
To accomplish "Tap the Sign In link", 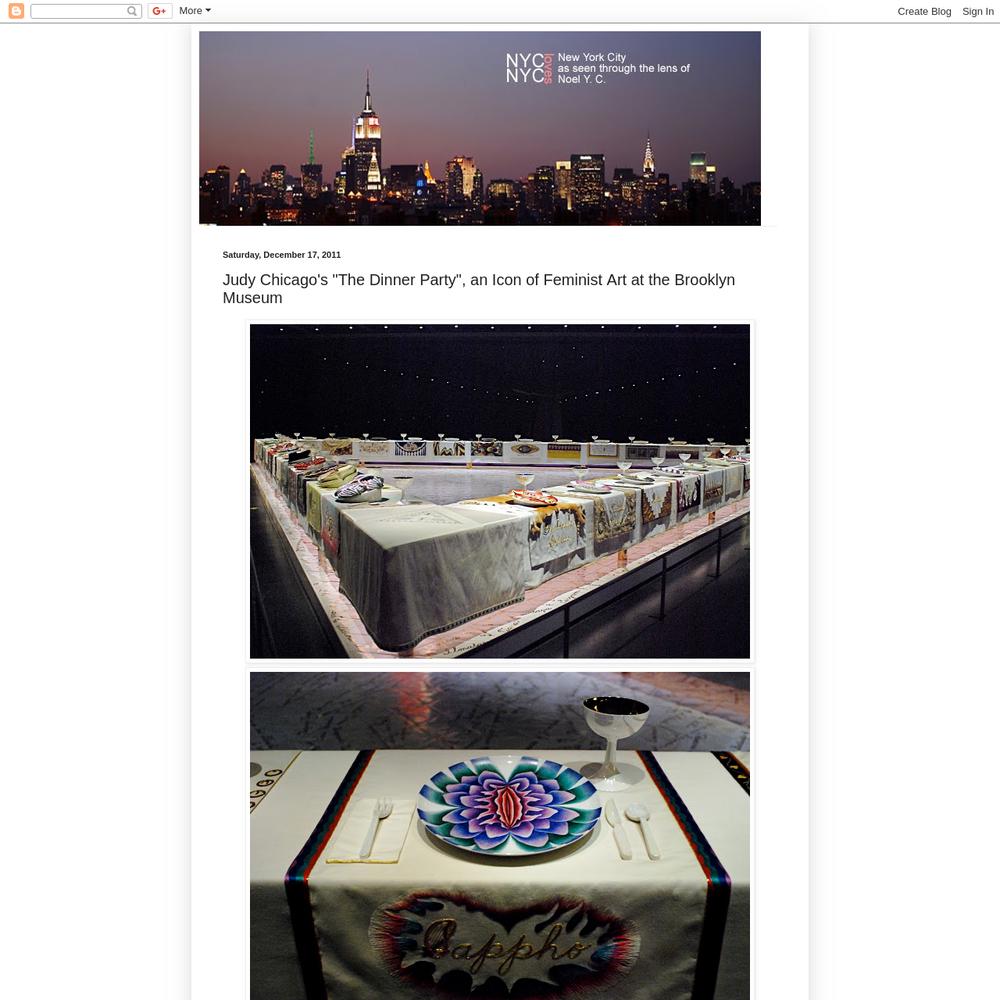I will (977, 11).
